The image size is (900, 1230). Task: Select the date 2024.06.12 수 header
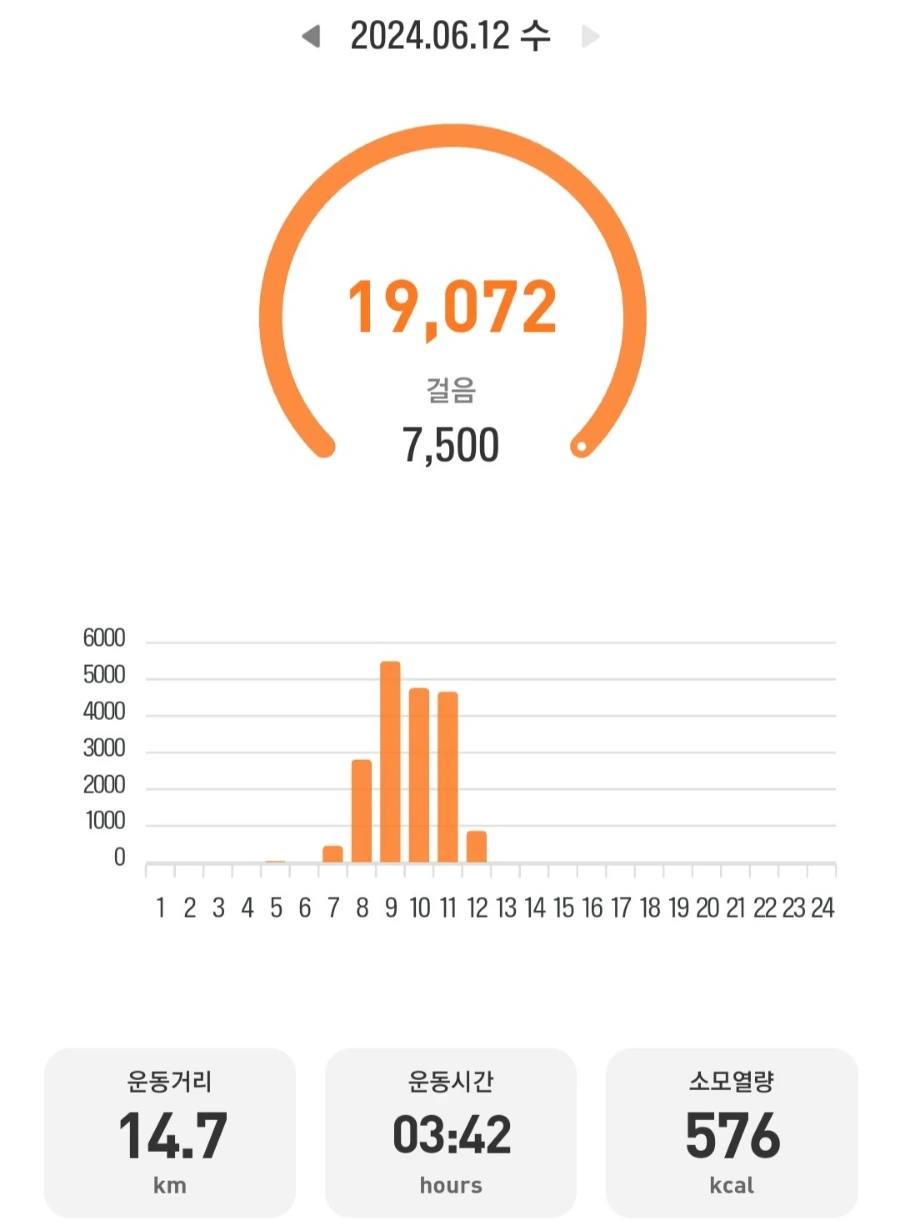pos(450,36)
